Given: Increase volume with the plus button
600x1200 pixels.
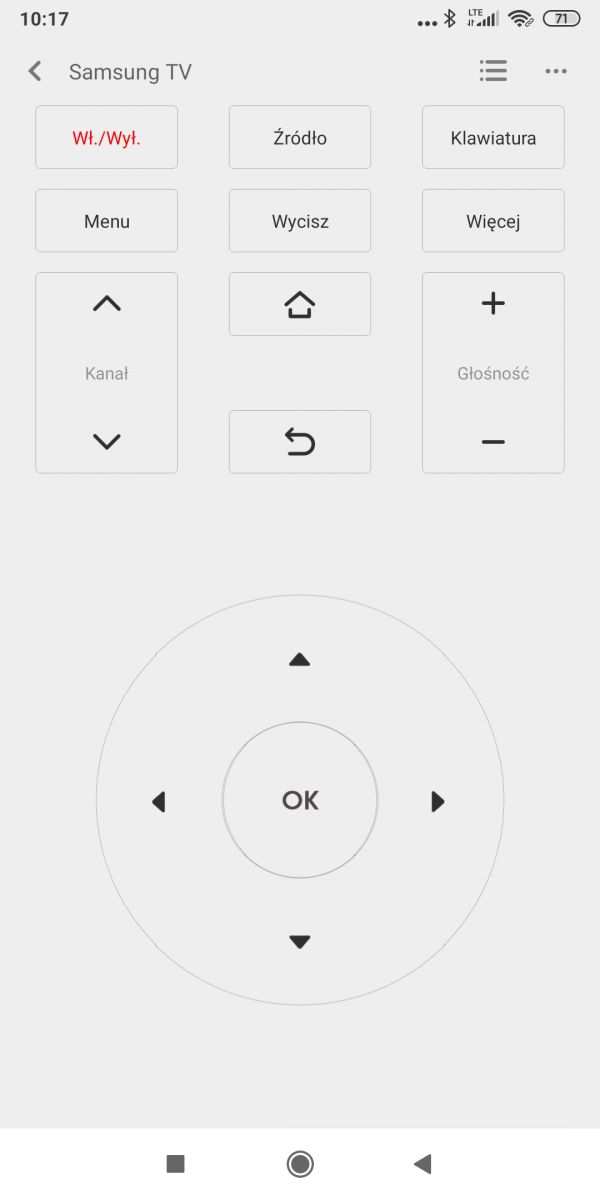Looking at the screenshot, I should point(493,304).
